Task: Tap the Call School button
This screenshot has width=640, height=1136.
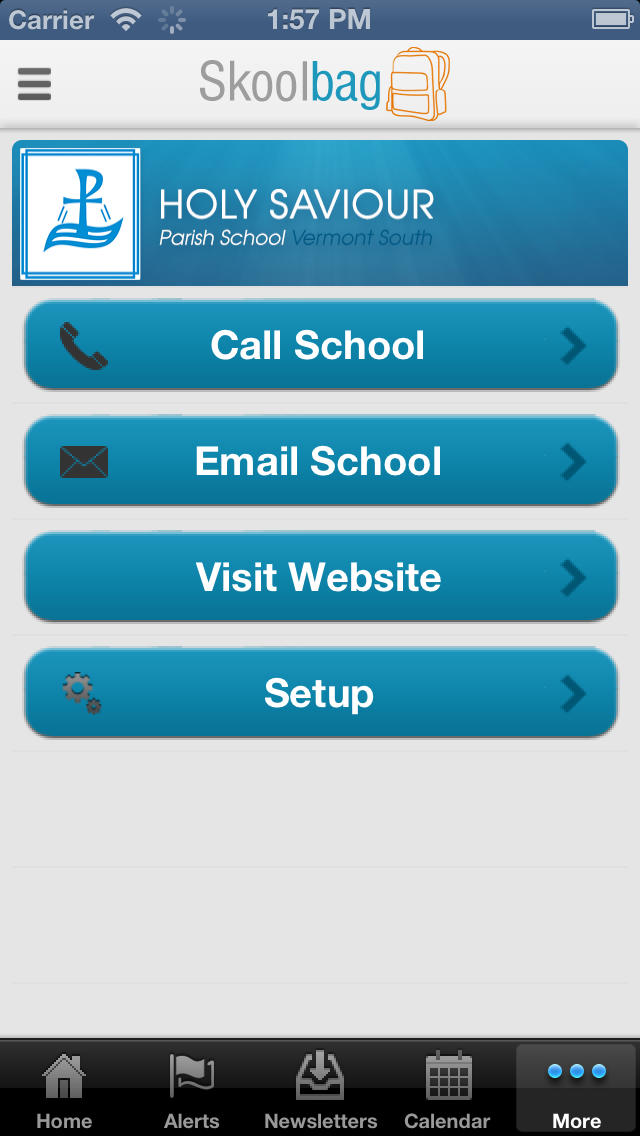Action: pyautogui.click(x=320, y=346)
